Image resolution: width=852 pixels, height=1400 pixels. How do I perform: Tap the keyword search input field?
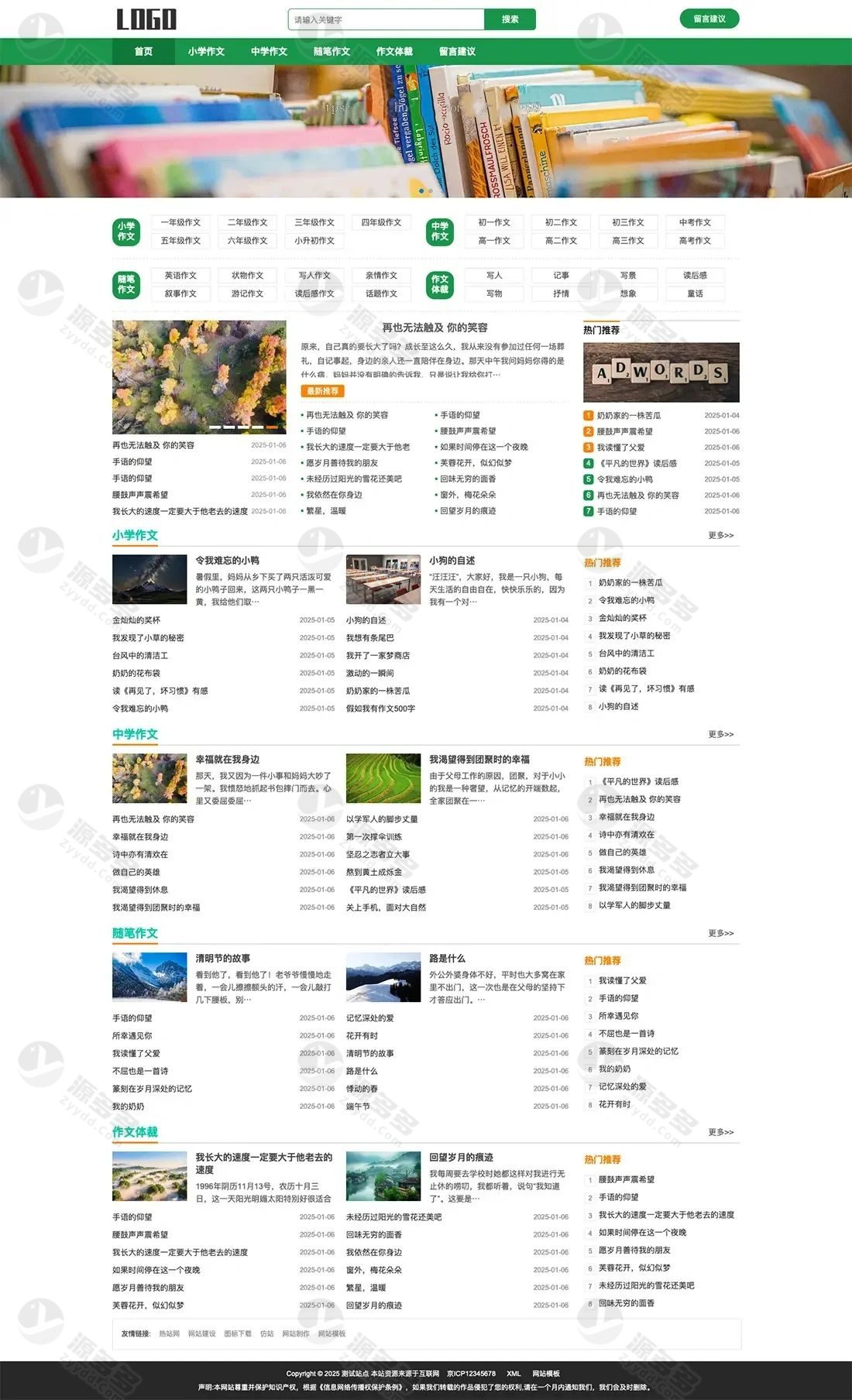tap(386, 19)
